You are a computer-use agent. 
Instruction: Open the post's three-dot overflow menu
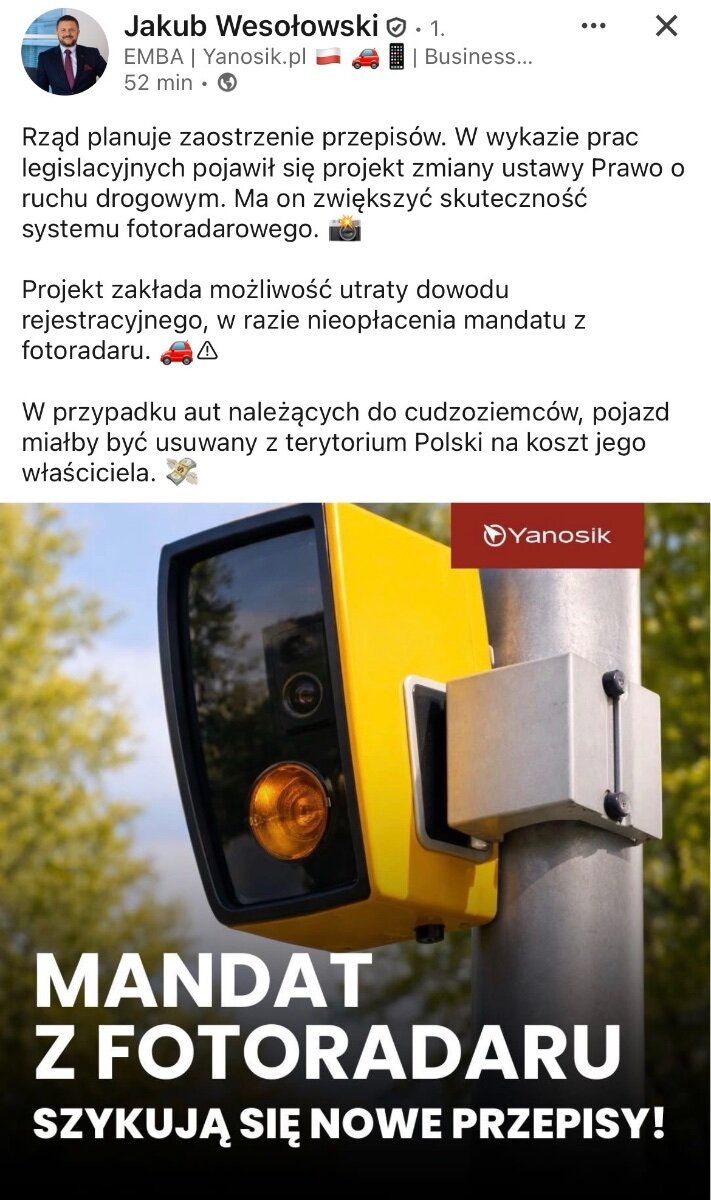pos(594,26)
